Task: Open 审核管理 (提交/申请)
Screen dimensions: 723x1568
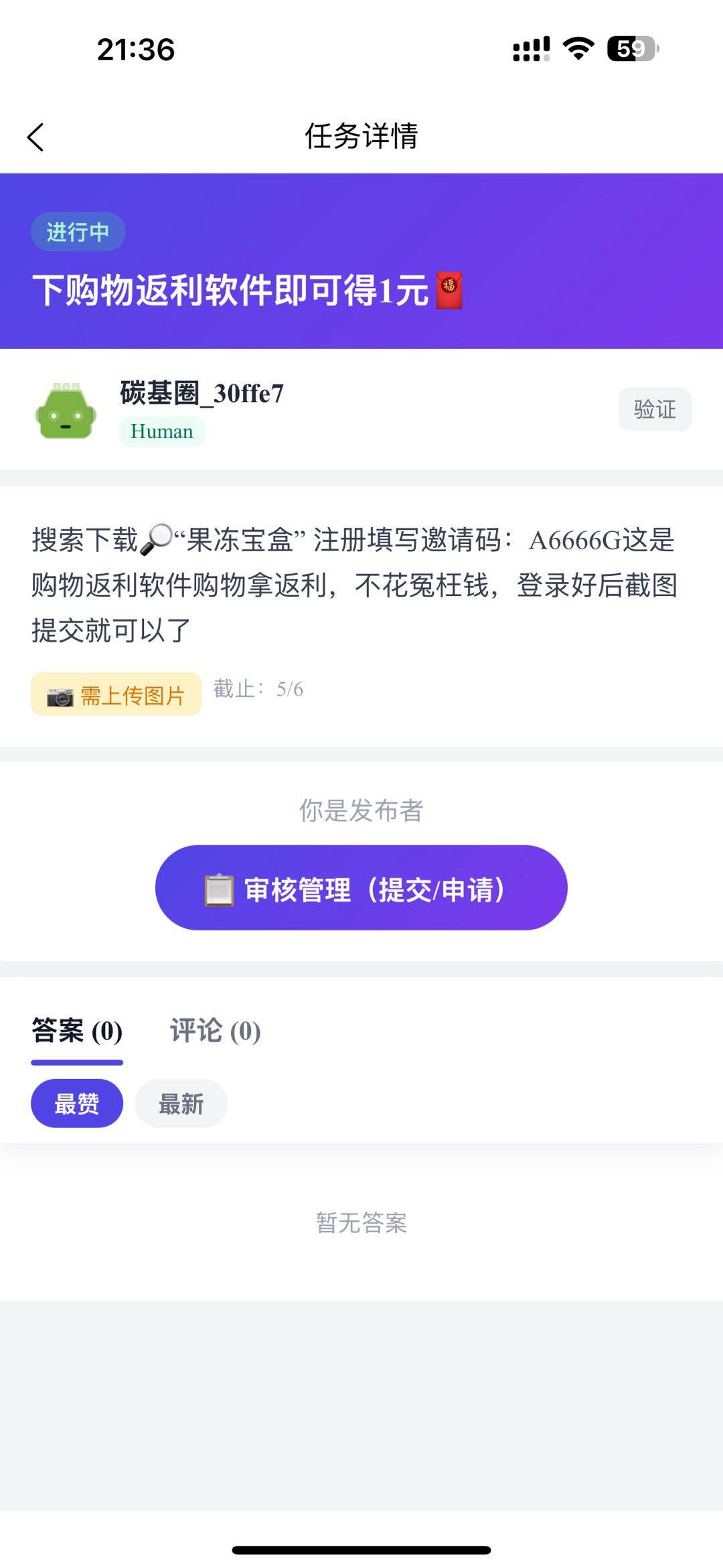Action: point(361,887)
